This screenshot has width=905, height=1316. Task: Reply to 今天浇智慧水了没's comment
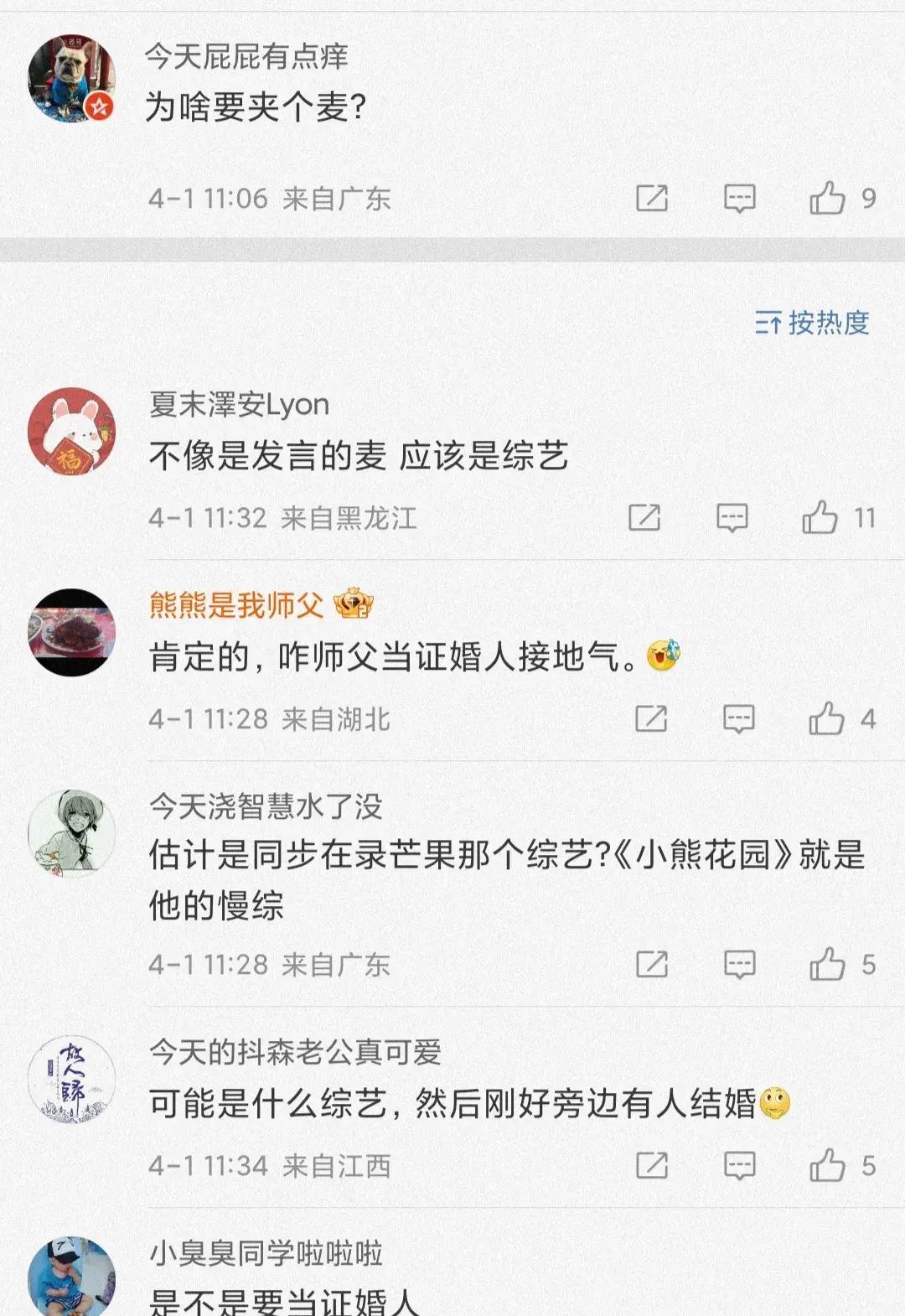pos(739,965)
